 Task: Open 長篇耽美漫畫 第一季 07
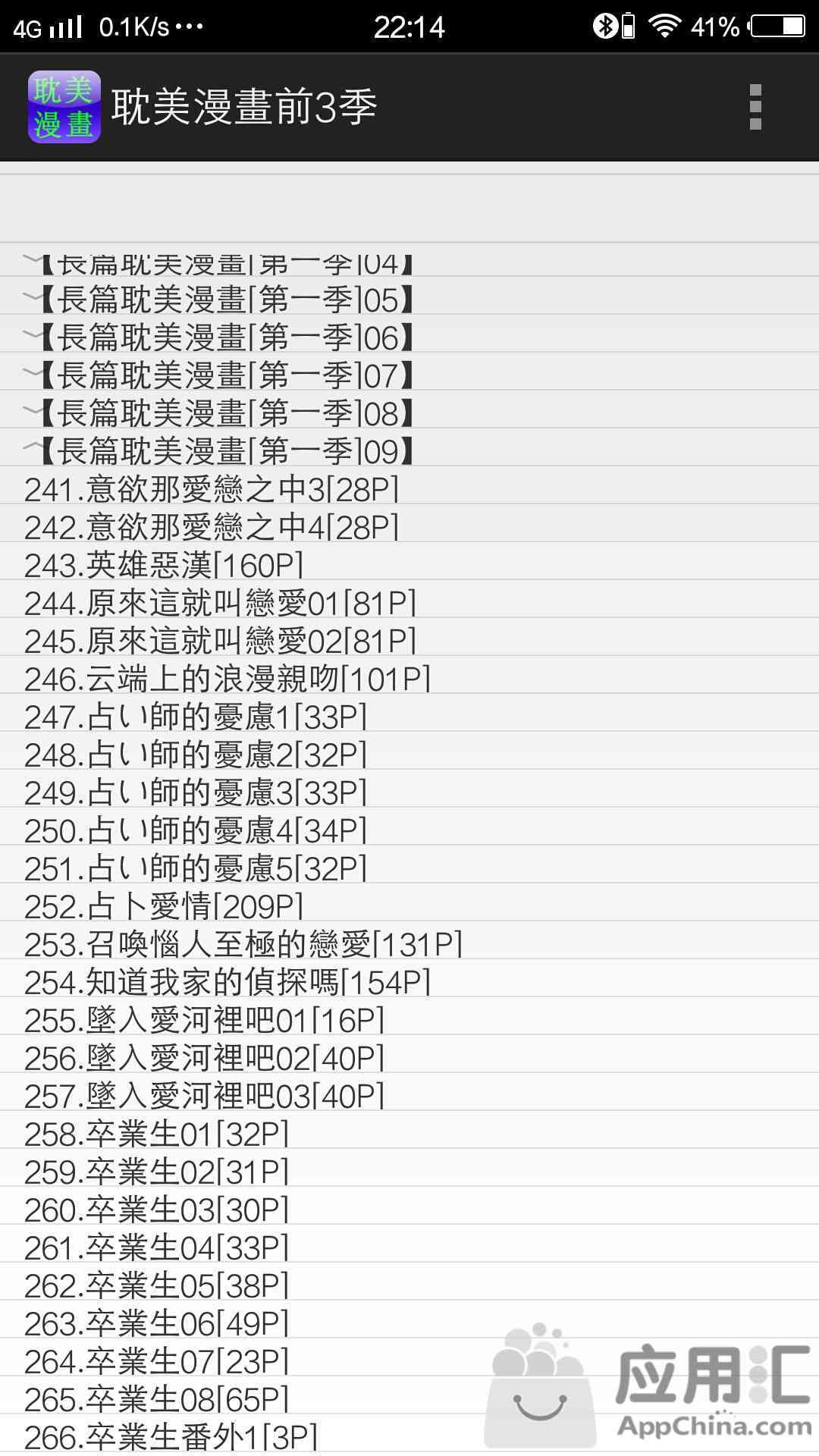pos(409,375)
